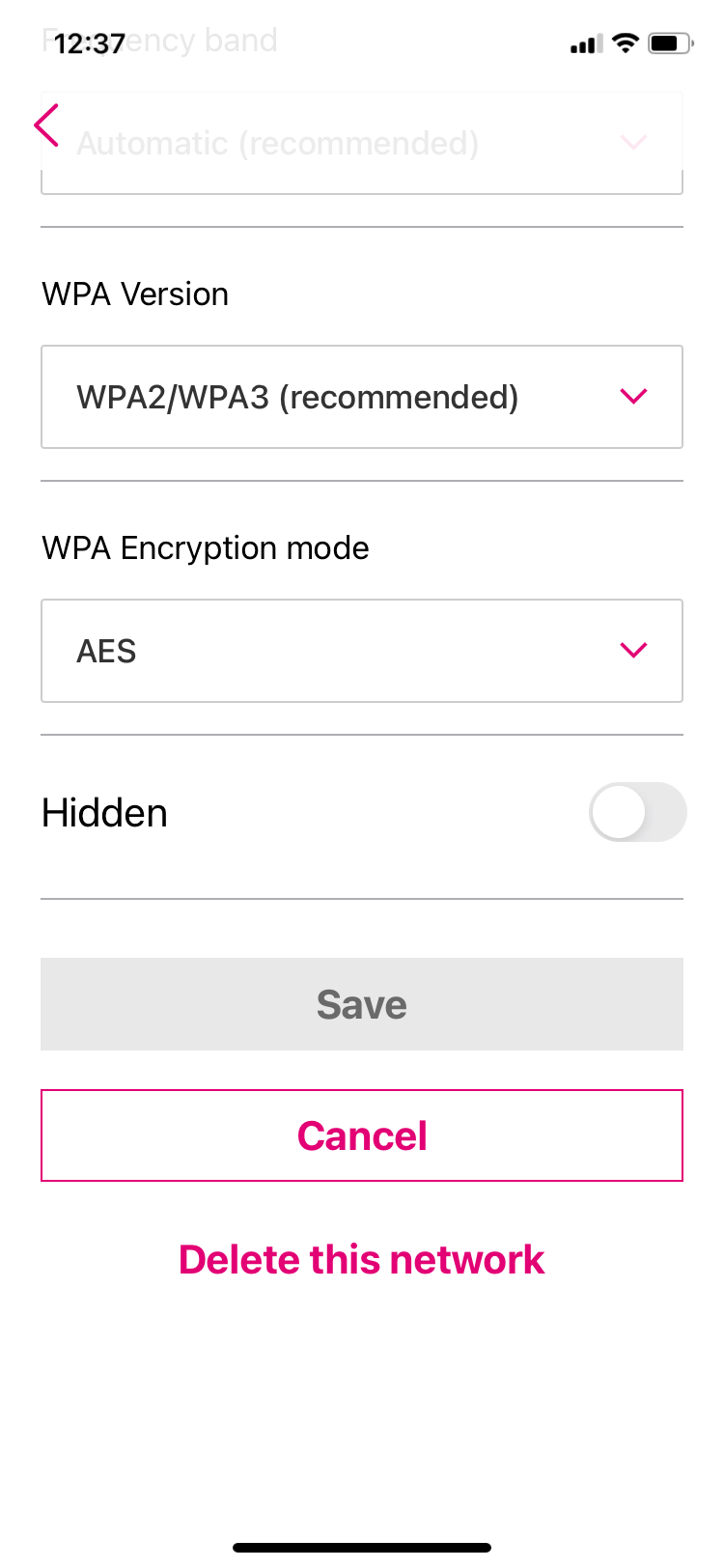
Task: Cancel the network changes
Action: tap(362, 1135)
